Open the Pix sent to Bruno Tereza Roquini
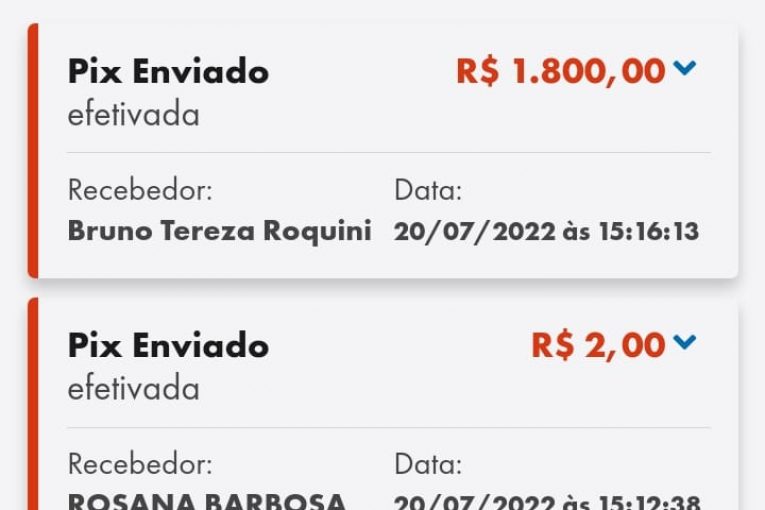The width and height of the screenshot is (765, 510). 219,231
